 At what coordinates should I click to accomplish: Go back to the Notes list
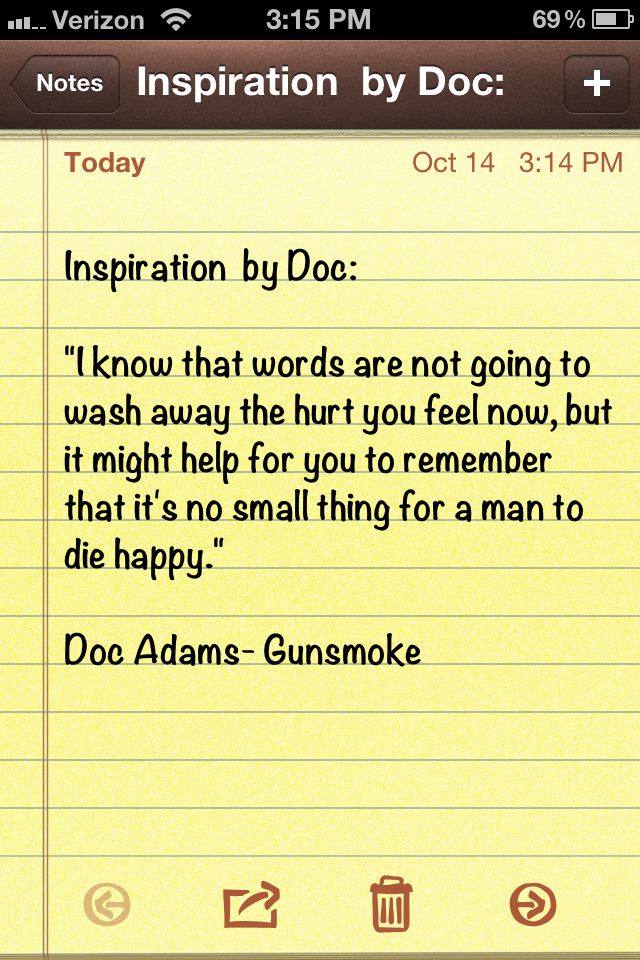(66, 84)
